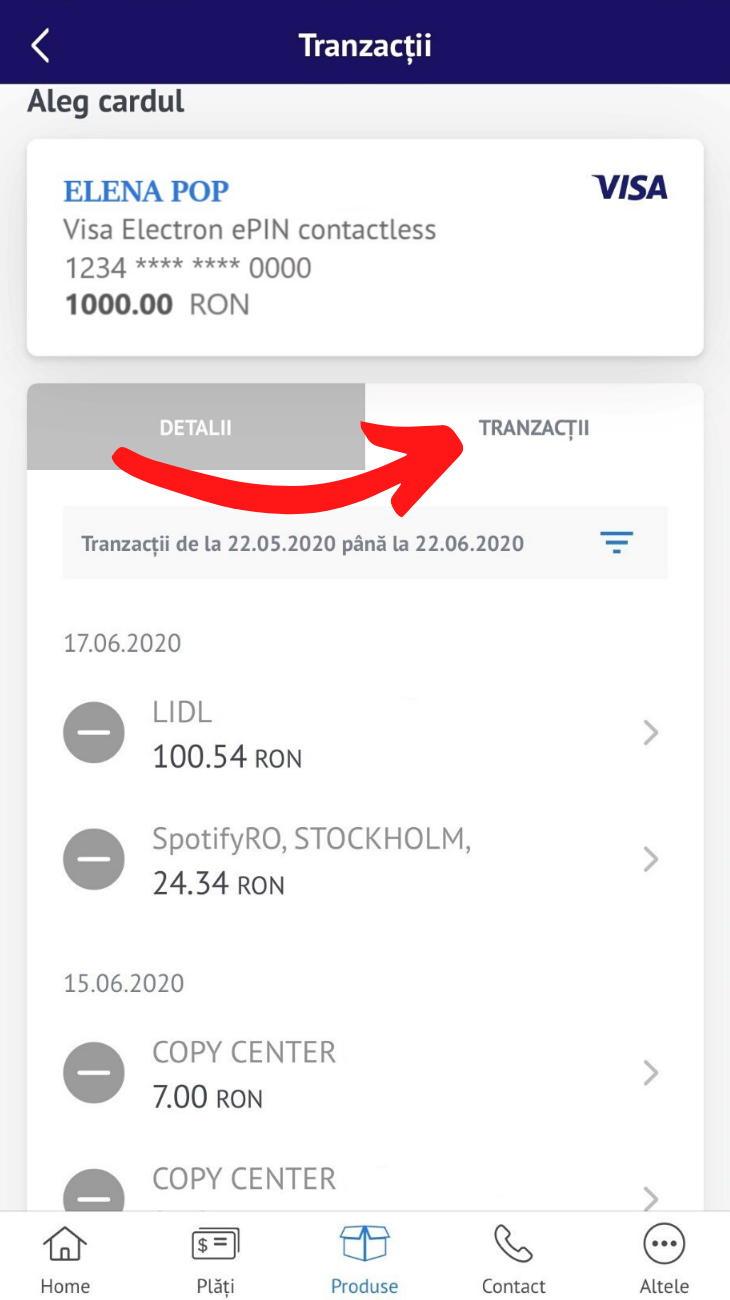Select Produse in bottom navigation
The width and height of the screenshot is (730, 1300).
click(x=364, y=1258)
